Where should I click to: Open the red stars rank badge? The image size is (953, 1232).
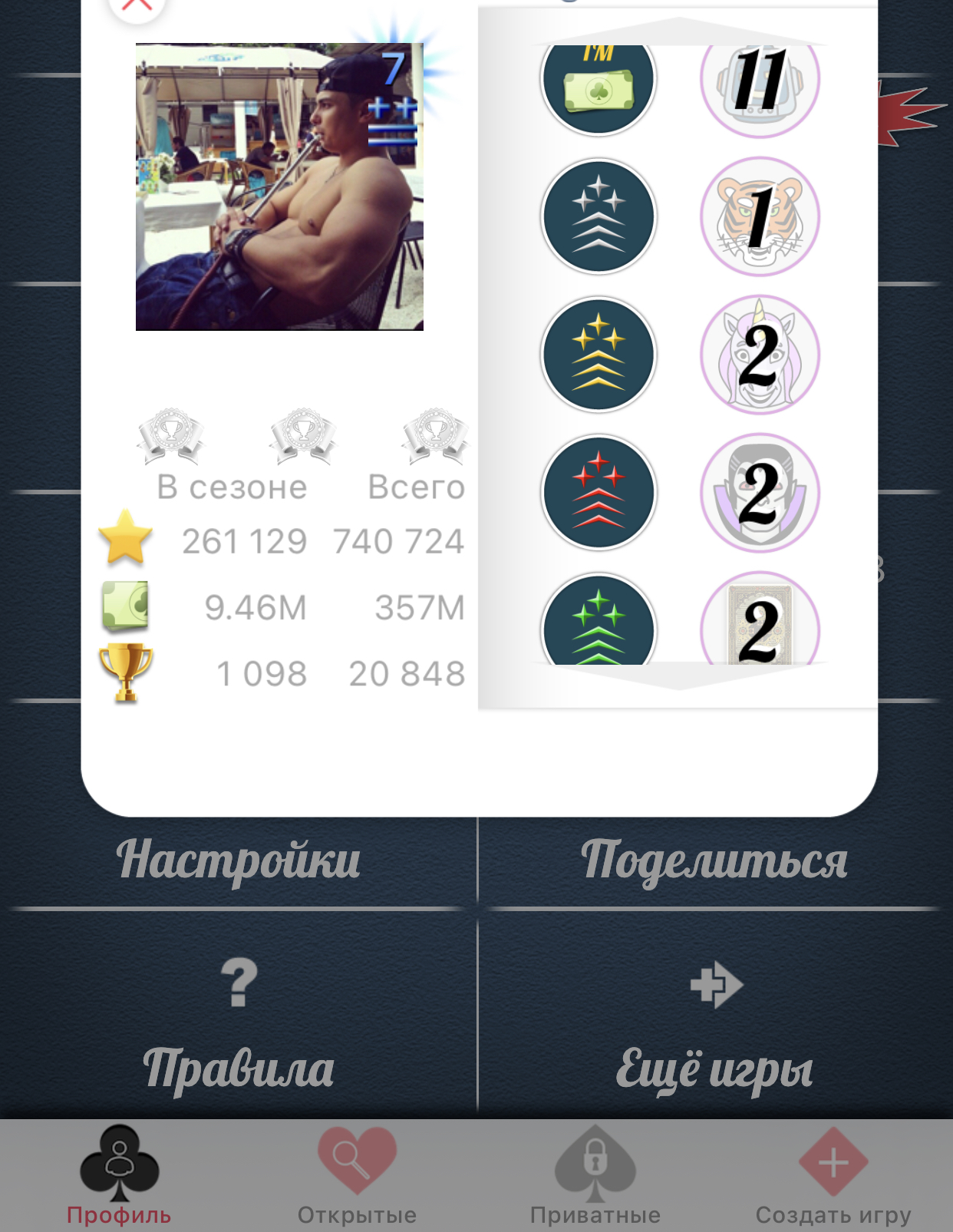tap(599, 493)
